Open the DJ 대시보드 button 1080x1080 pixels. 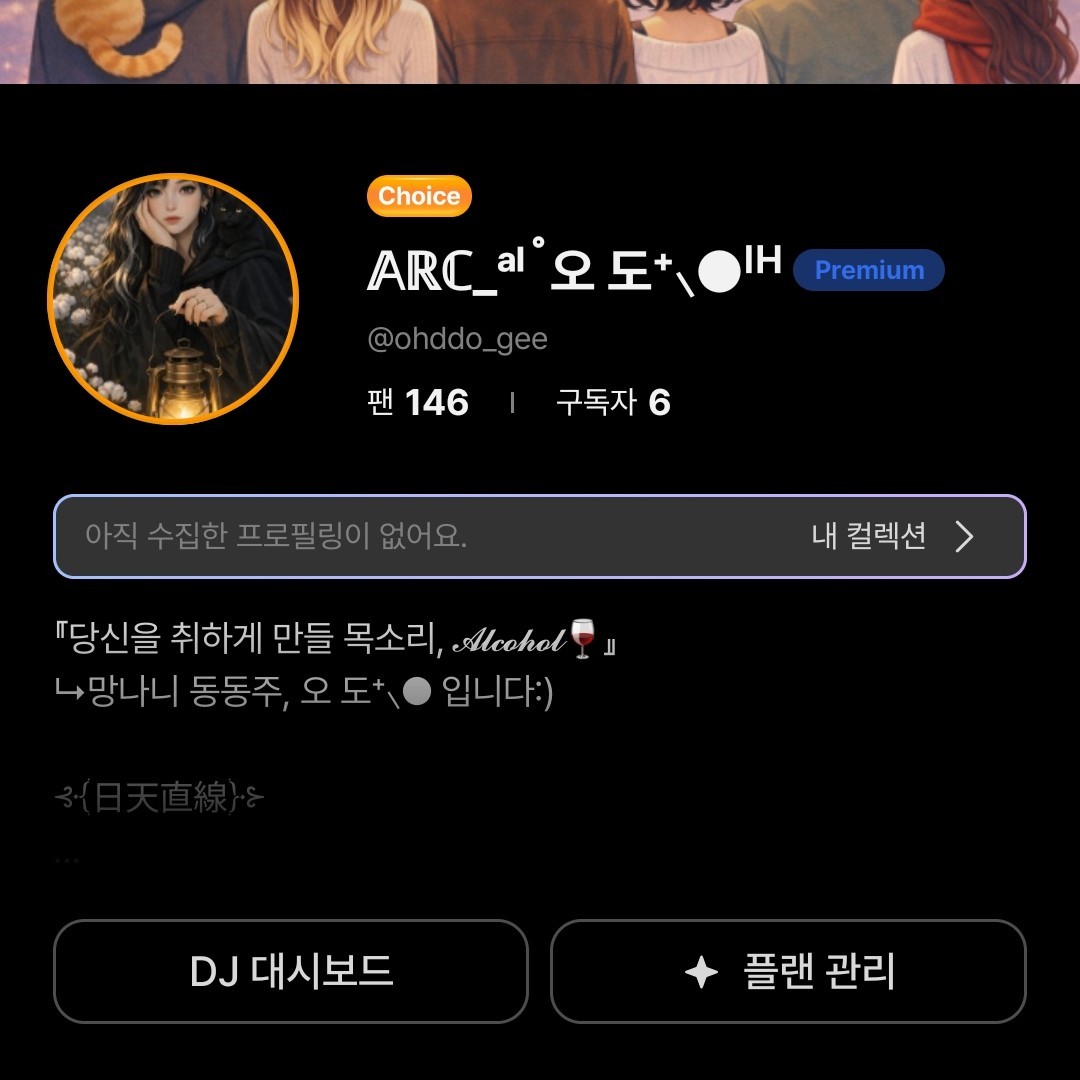[290, 971]
